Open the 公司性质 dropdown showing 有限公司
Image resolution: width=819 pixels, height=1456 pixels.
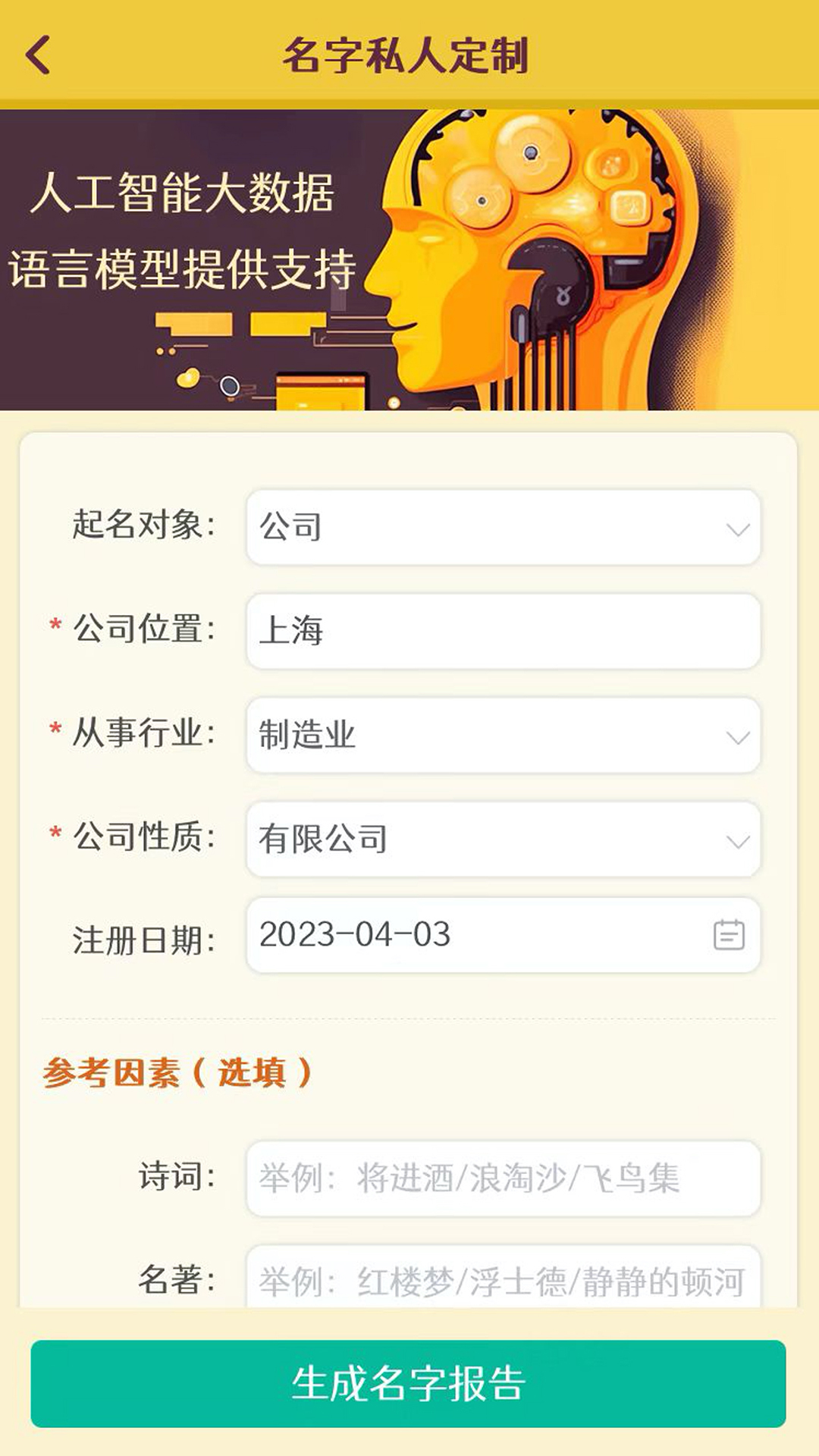pyautogui.click(x=503, y=839)
